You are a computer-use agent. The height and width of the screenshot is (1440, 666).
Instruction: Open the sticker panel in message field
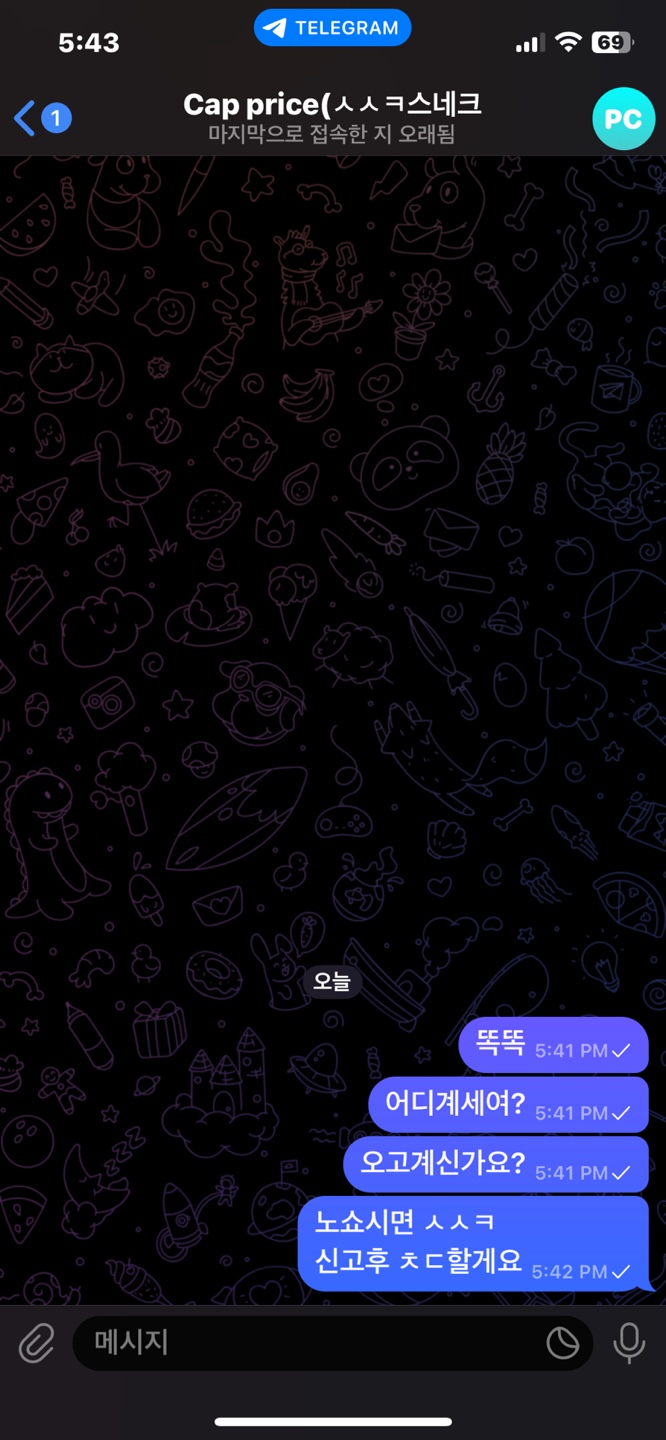(x=562, y=1343)
